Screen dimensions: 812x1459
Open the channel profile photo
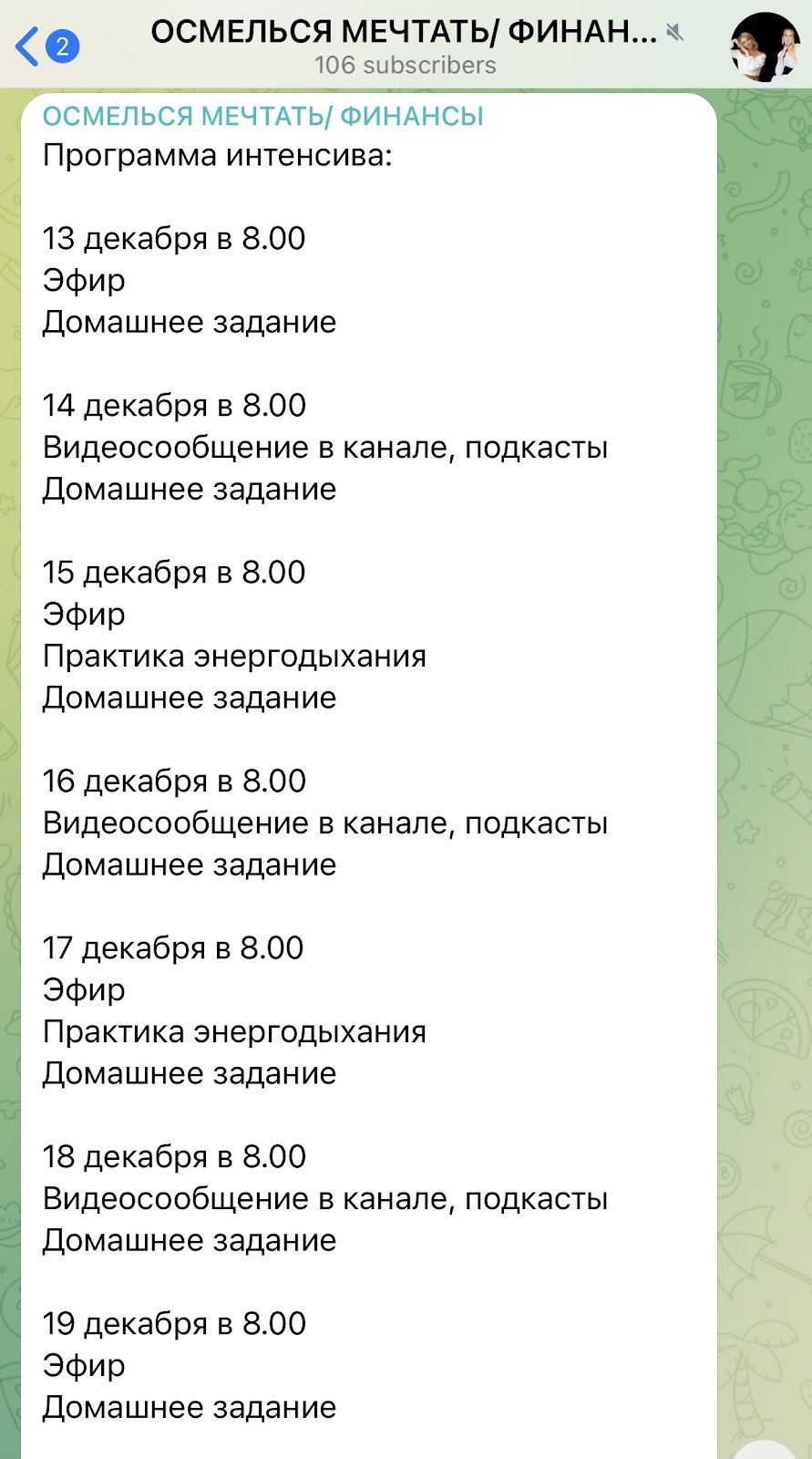click(x=766, y=47)
